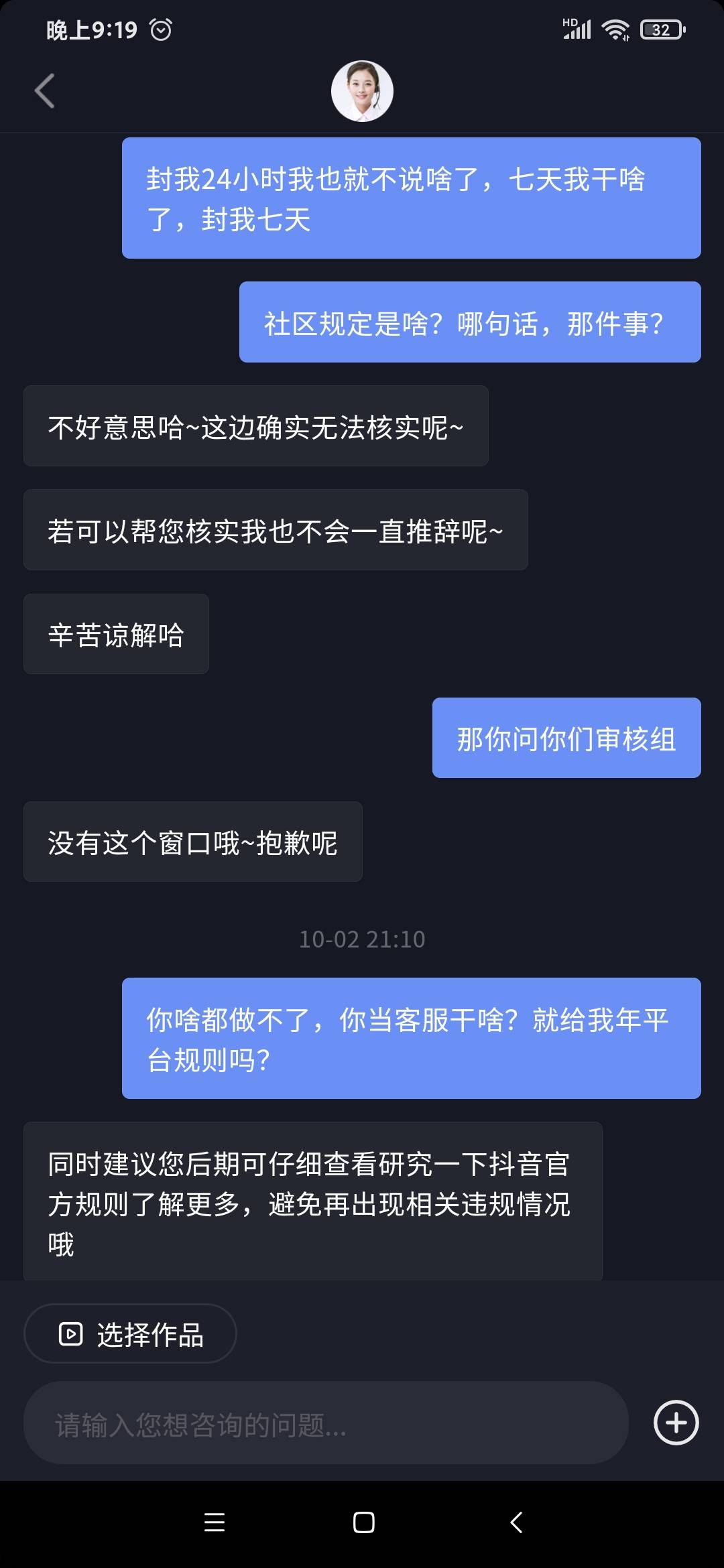This screenshot has width=724, height=1568.
Task: Go to the system home screen
Action: 363,1522
